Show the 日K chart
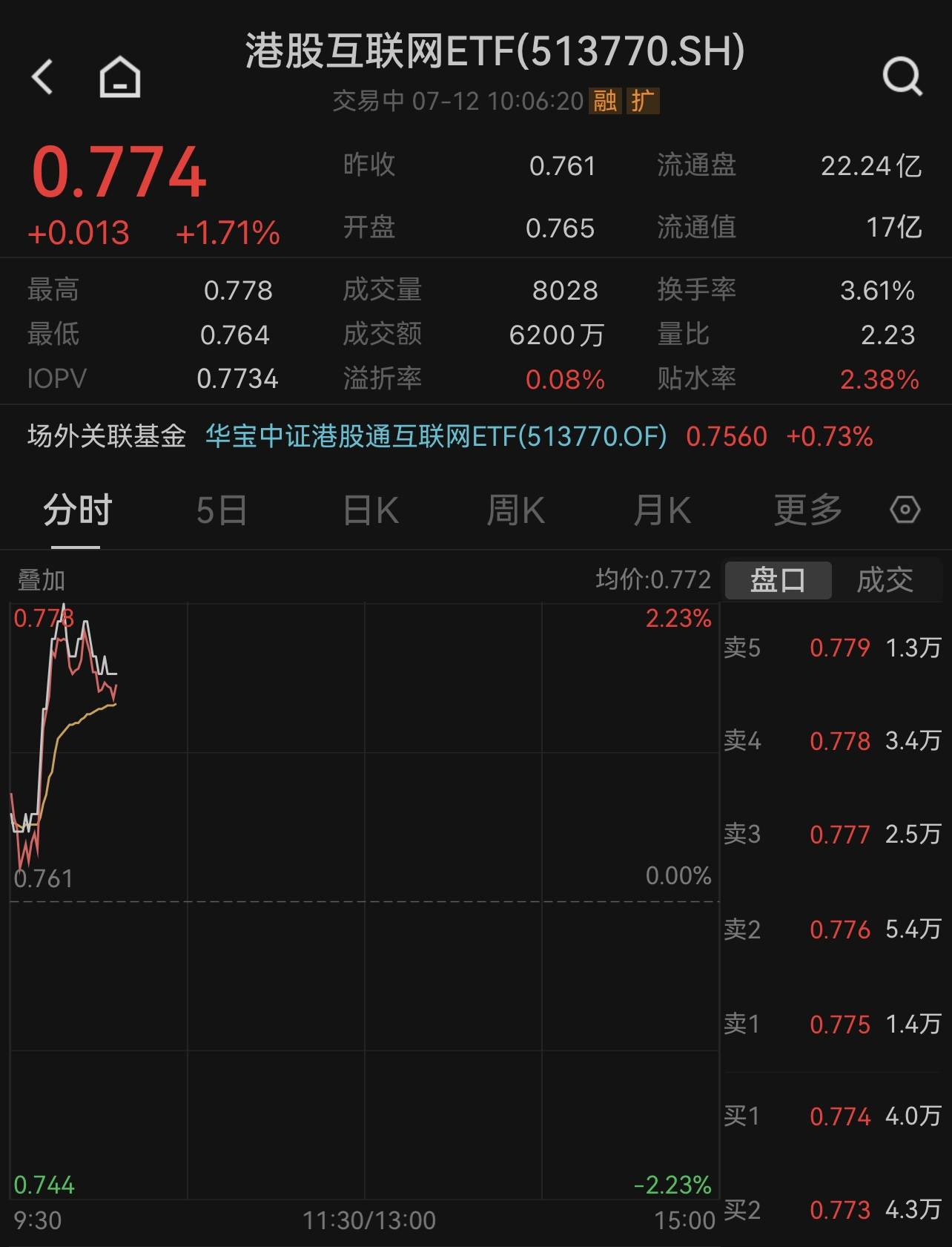 click(x=371, y=510)
